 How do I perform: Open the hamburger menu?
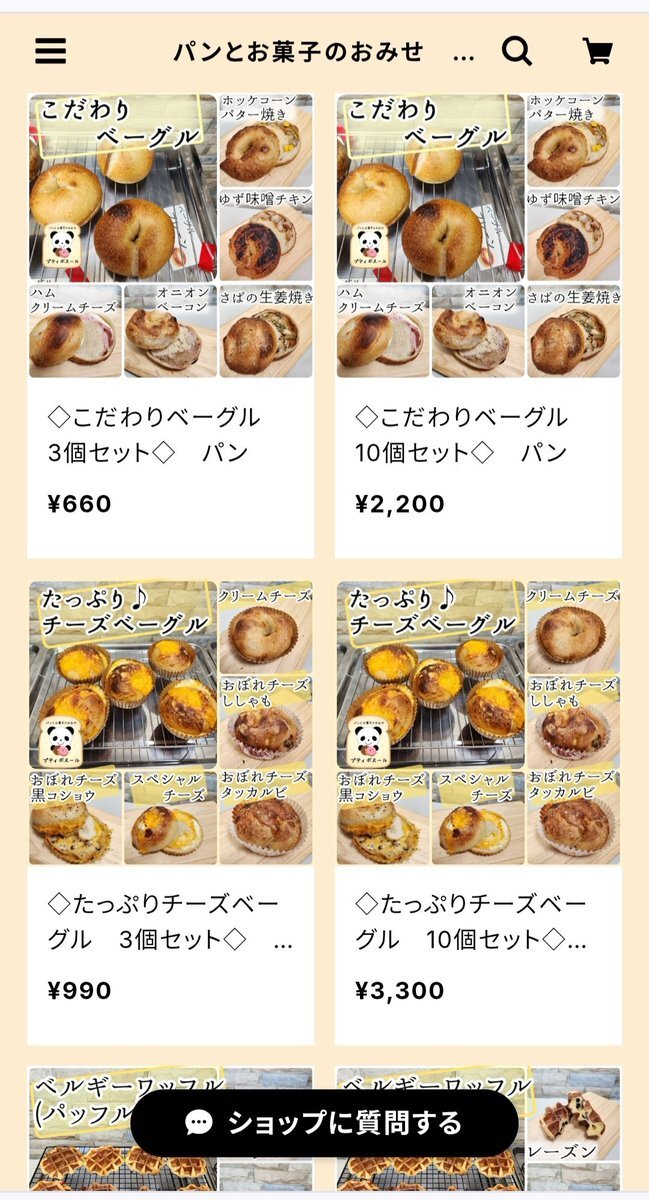pyautogui.click(x=50, y=51)
